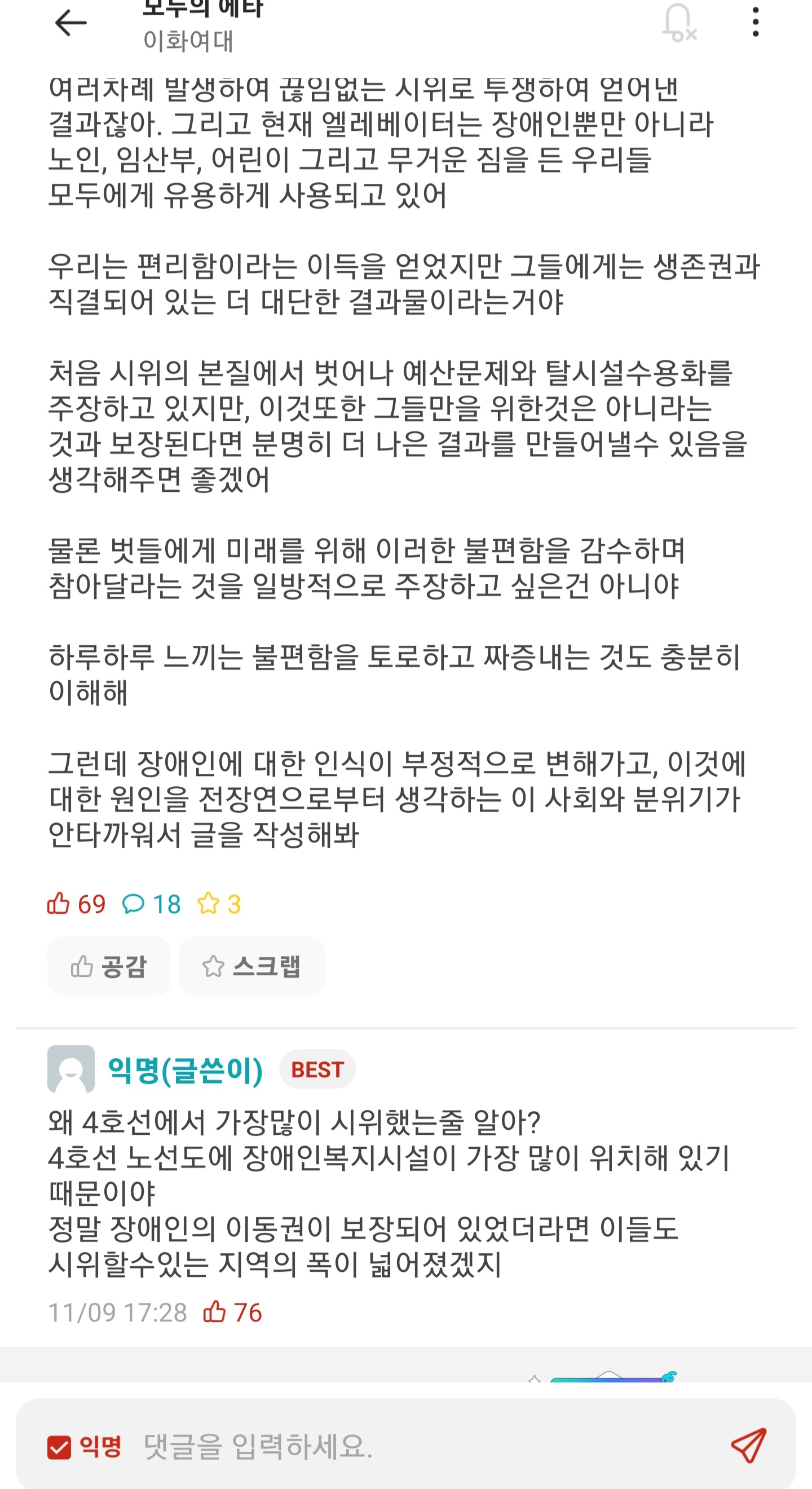Focus the 댓글을 입력하세요 comment field
This screenshot has height=1489, width=812.
[404, 1447]
